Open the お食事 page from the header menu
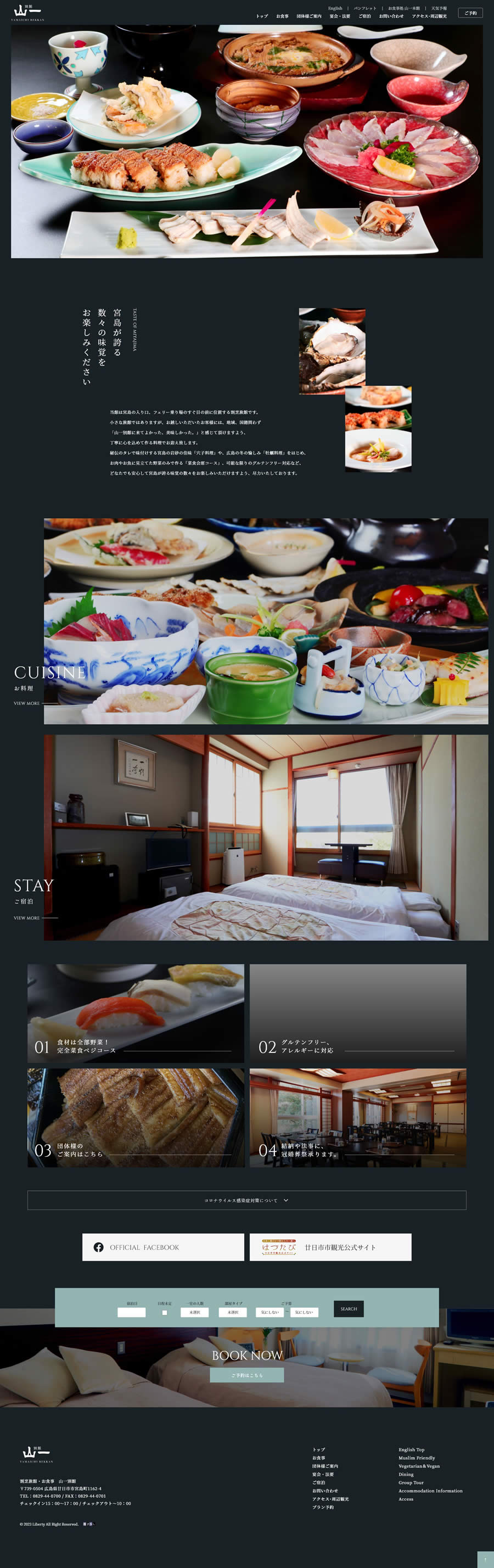 click(x=282, y=16)
